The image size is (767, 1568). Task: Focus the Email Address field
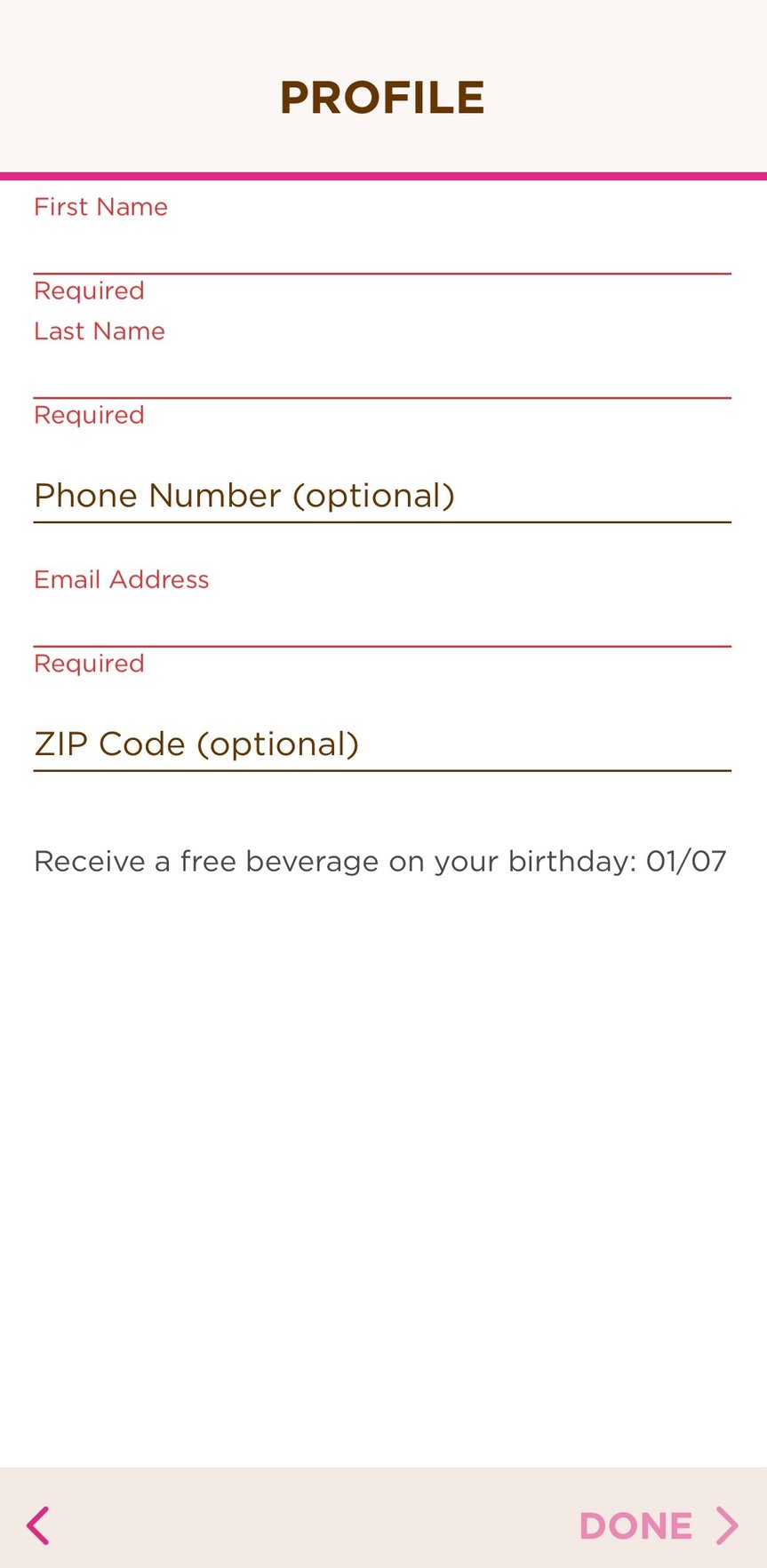[x=382, y=622]
